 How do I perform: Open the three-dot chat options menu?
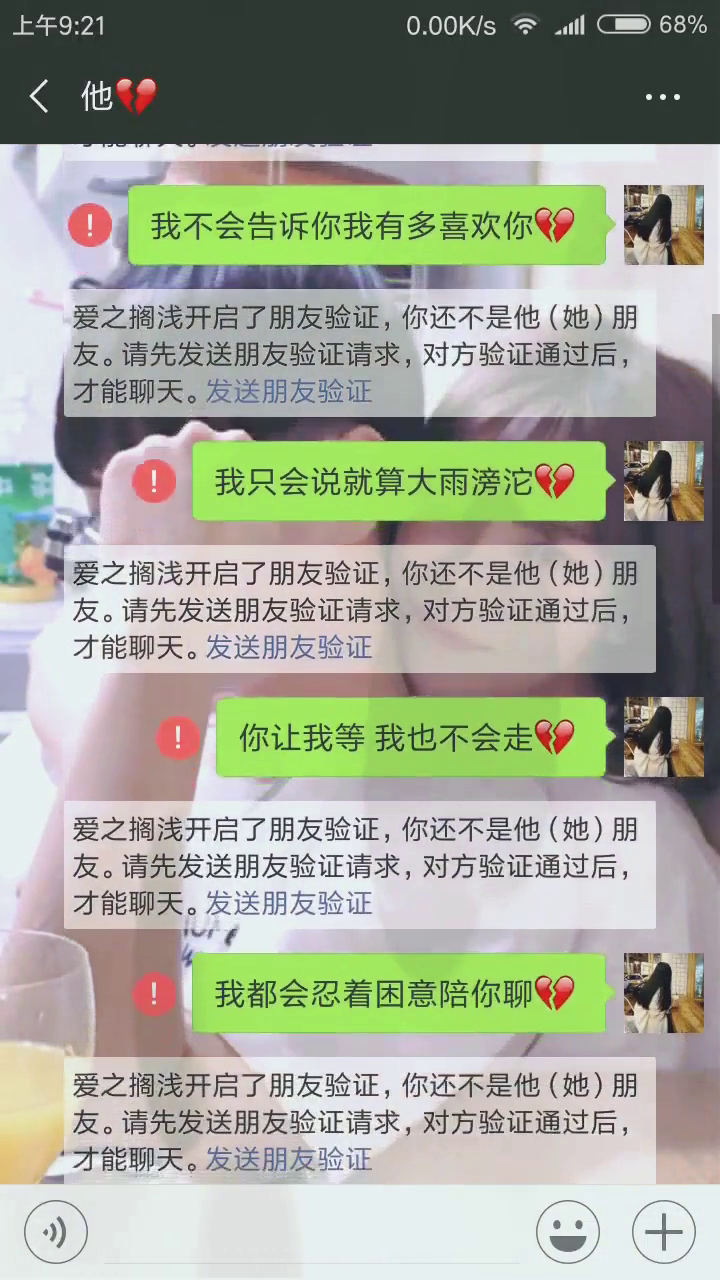point(662,97)
